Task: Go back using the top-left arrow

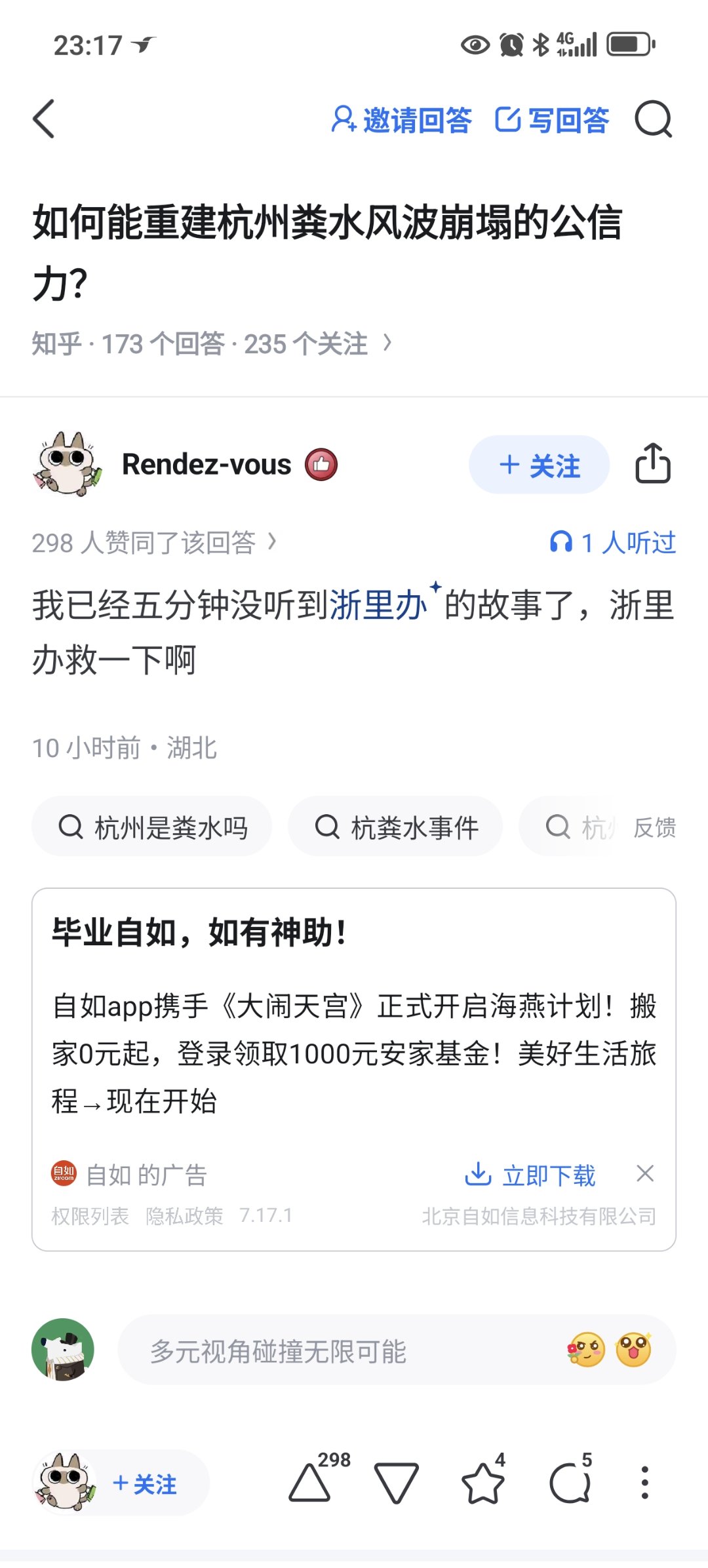Action: tap(44, 119)
